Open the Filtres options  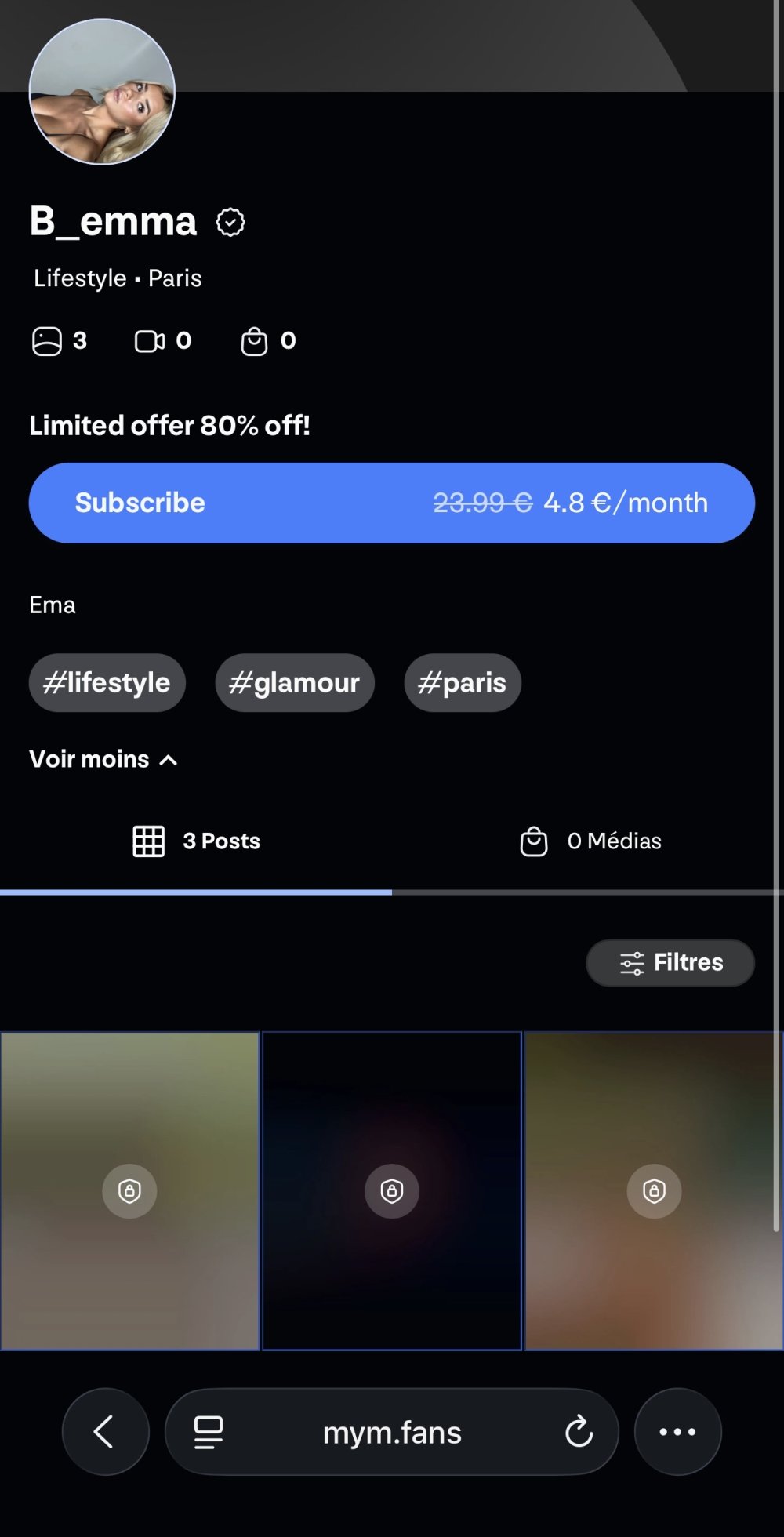click(x=670, y=962)
